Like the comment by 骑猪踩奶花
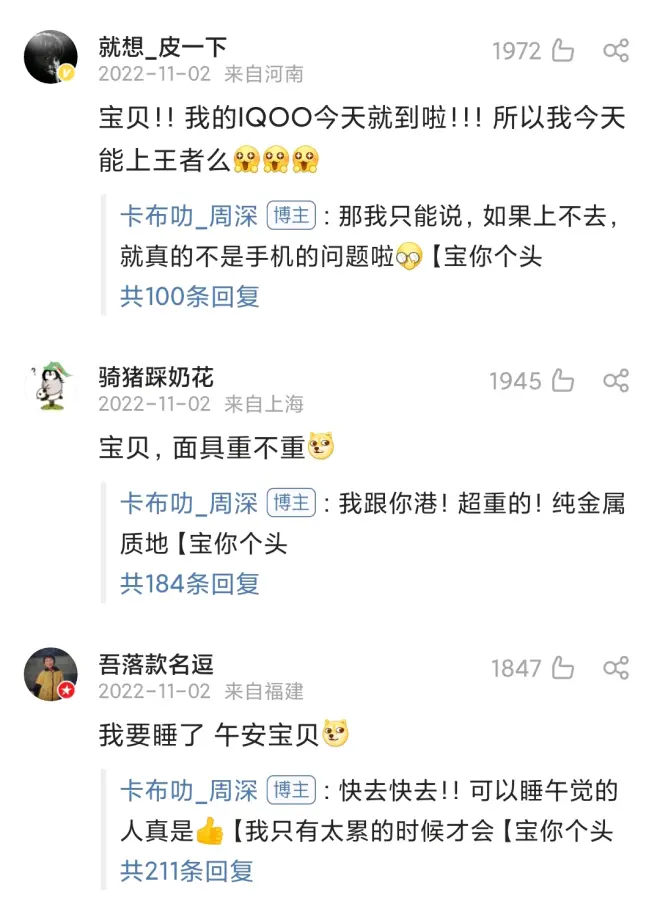660x906 pixels. tap(563, 380)
